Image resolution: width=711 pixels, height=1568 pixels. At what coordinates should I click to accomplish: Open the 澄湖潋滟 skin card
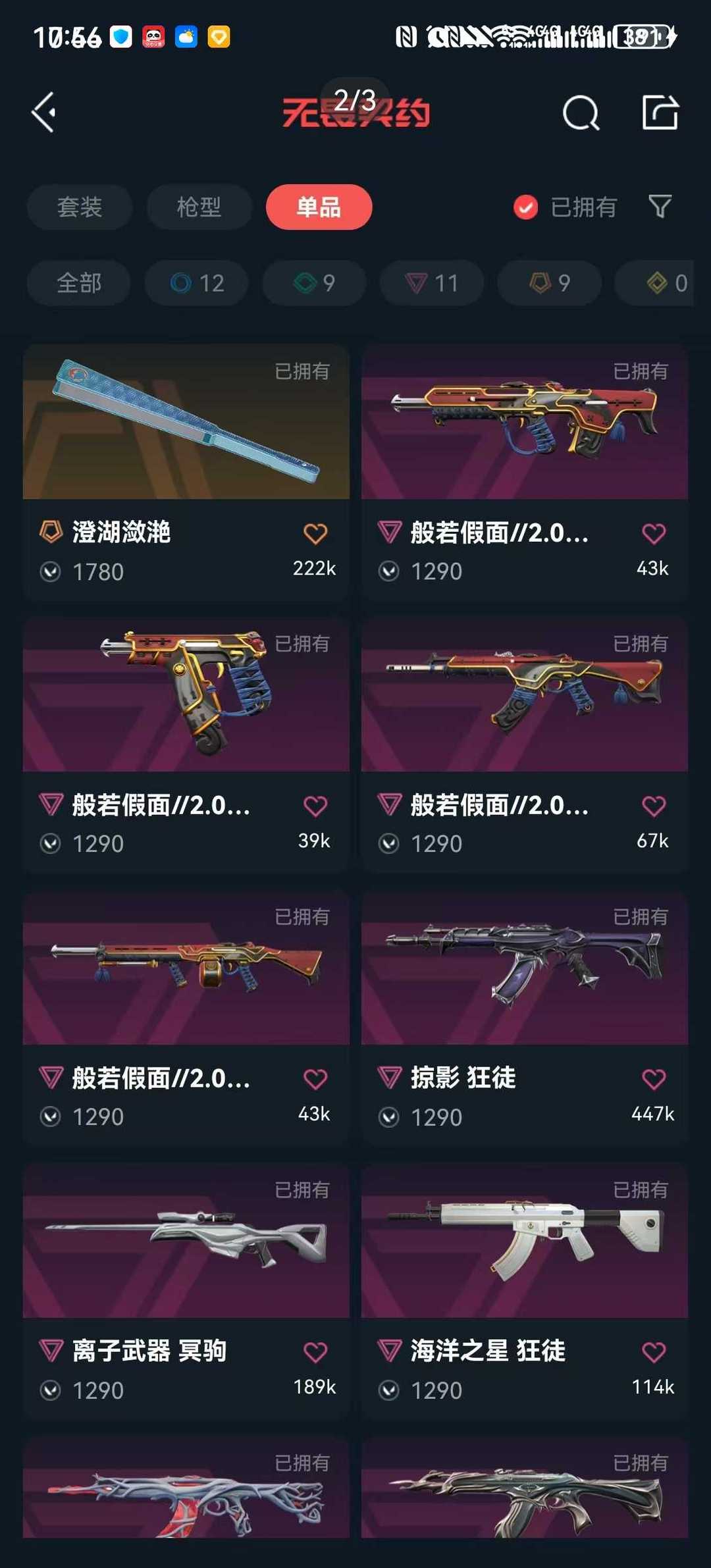click(186, 472)
